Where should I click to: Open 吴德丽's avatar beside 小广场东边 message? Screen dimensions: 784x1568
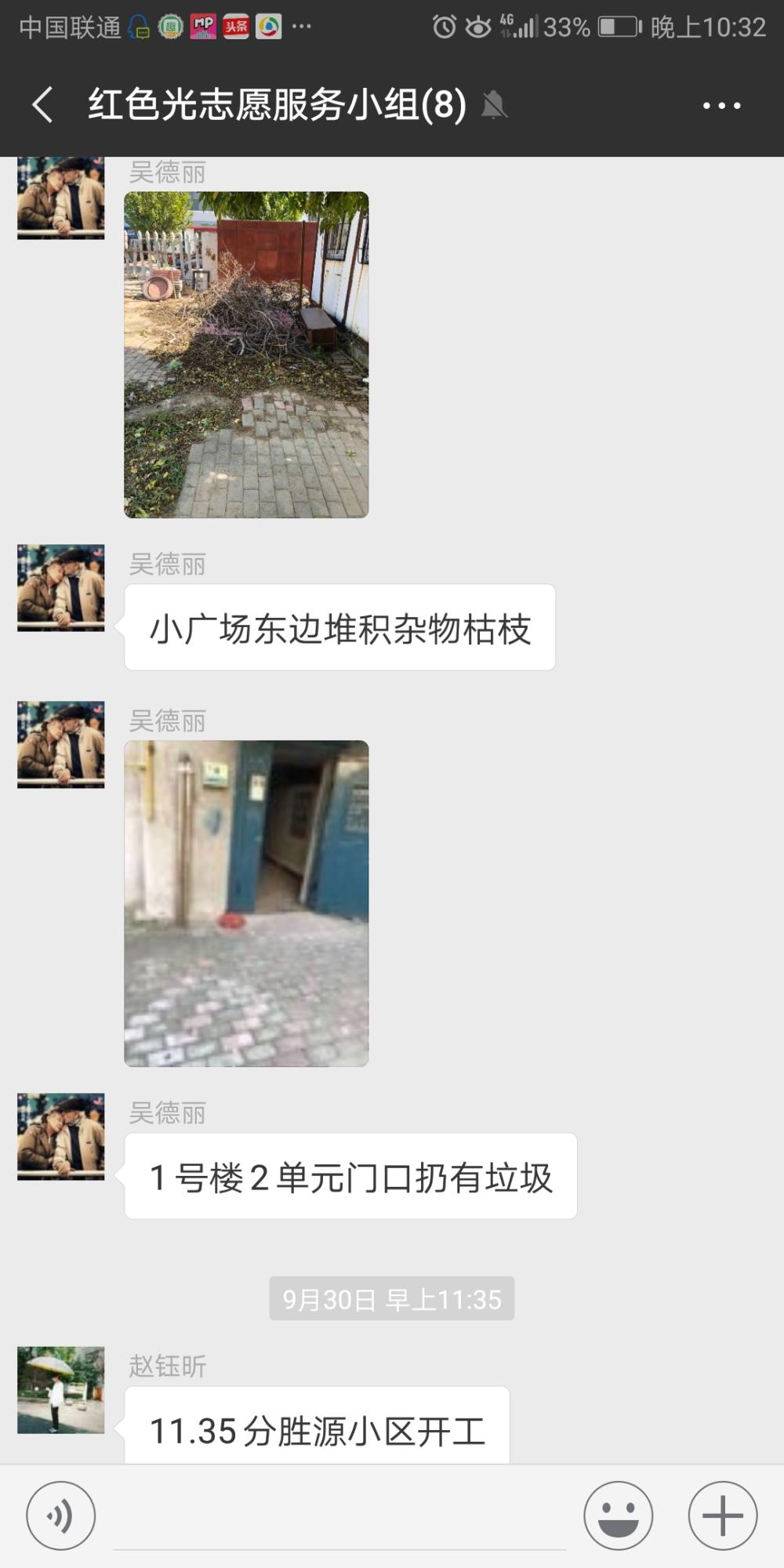pyautogui.click(x=61, y=588)
